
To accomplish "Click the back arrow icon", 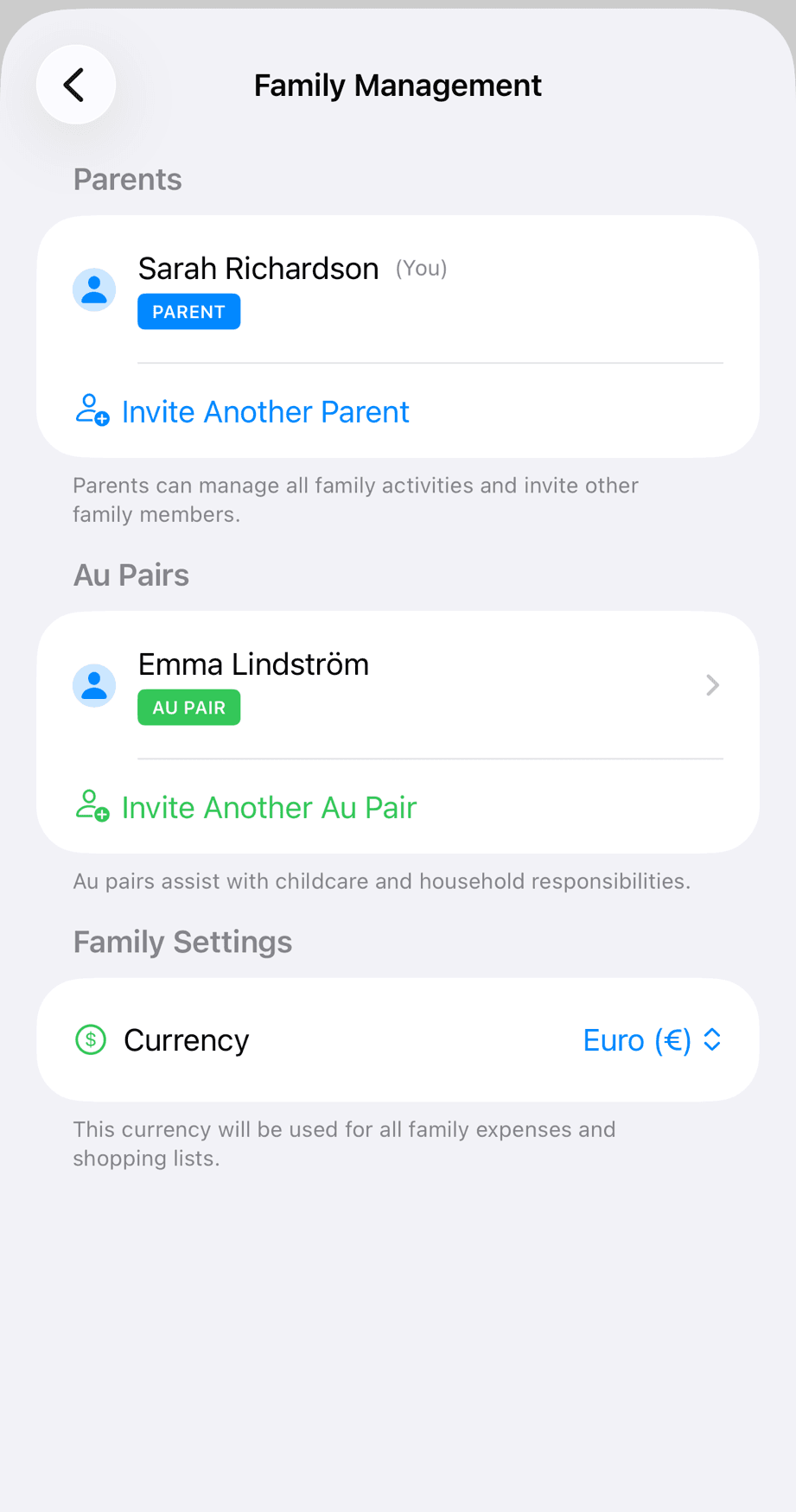I will point(75,85).
